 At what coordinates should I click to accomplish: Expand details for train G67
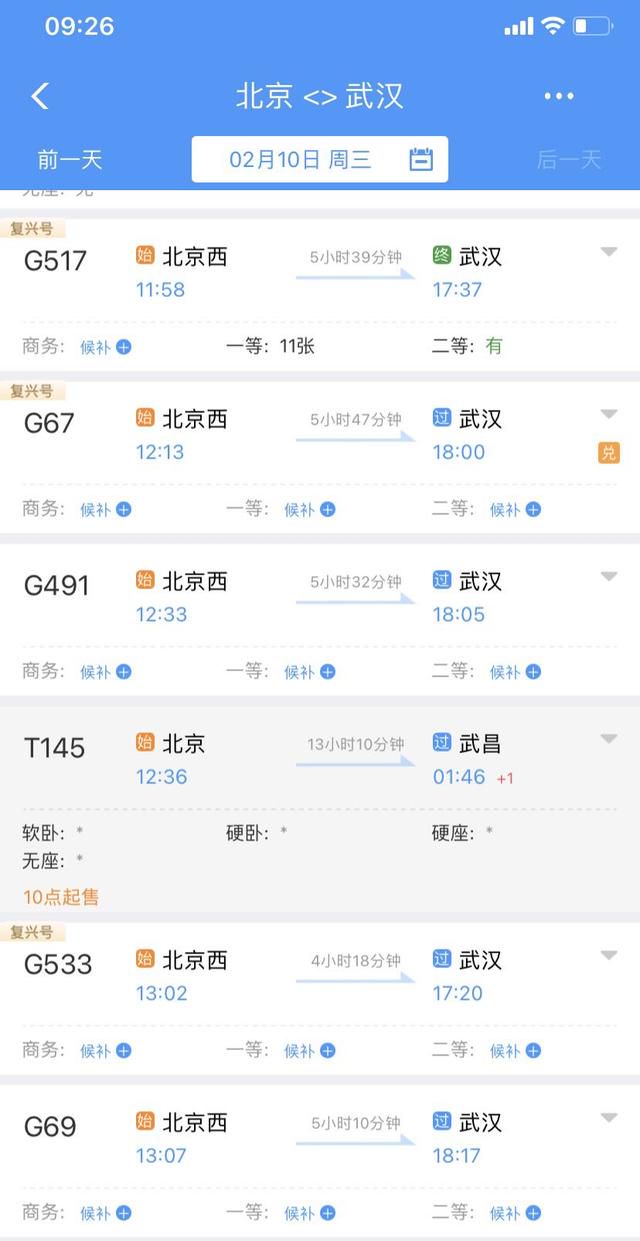[x=609, y=414]
